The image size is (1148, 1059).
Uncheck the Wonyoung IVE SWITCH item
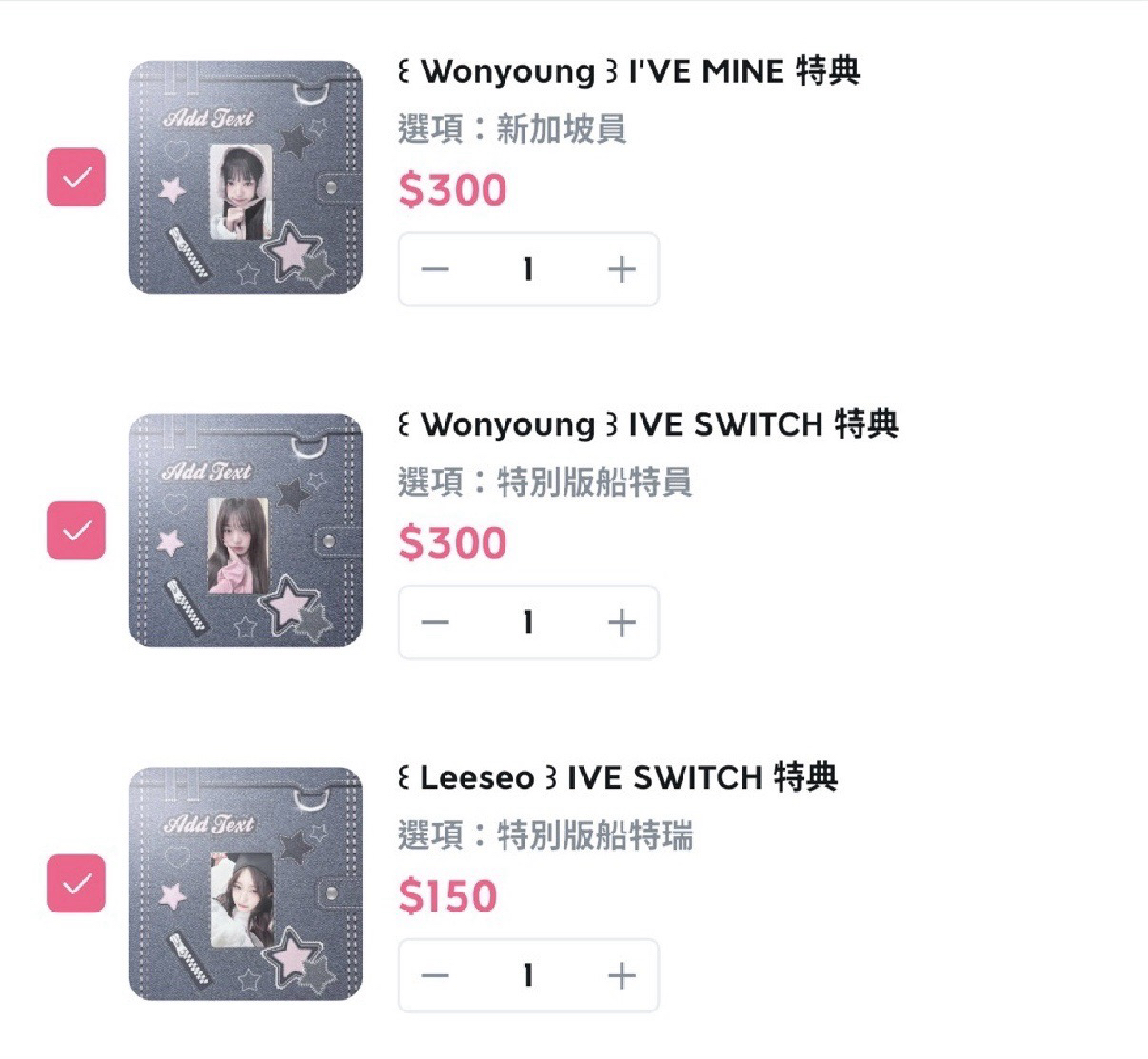tap(76, 530)
